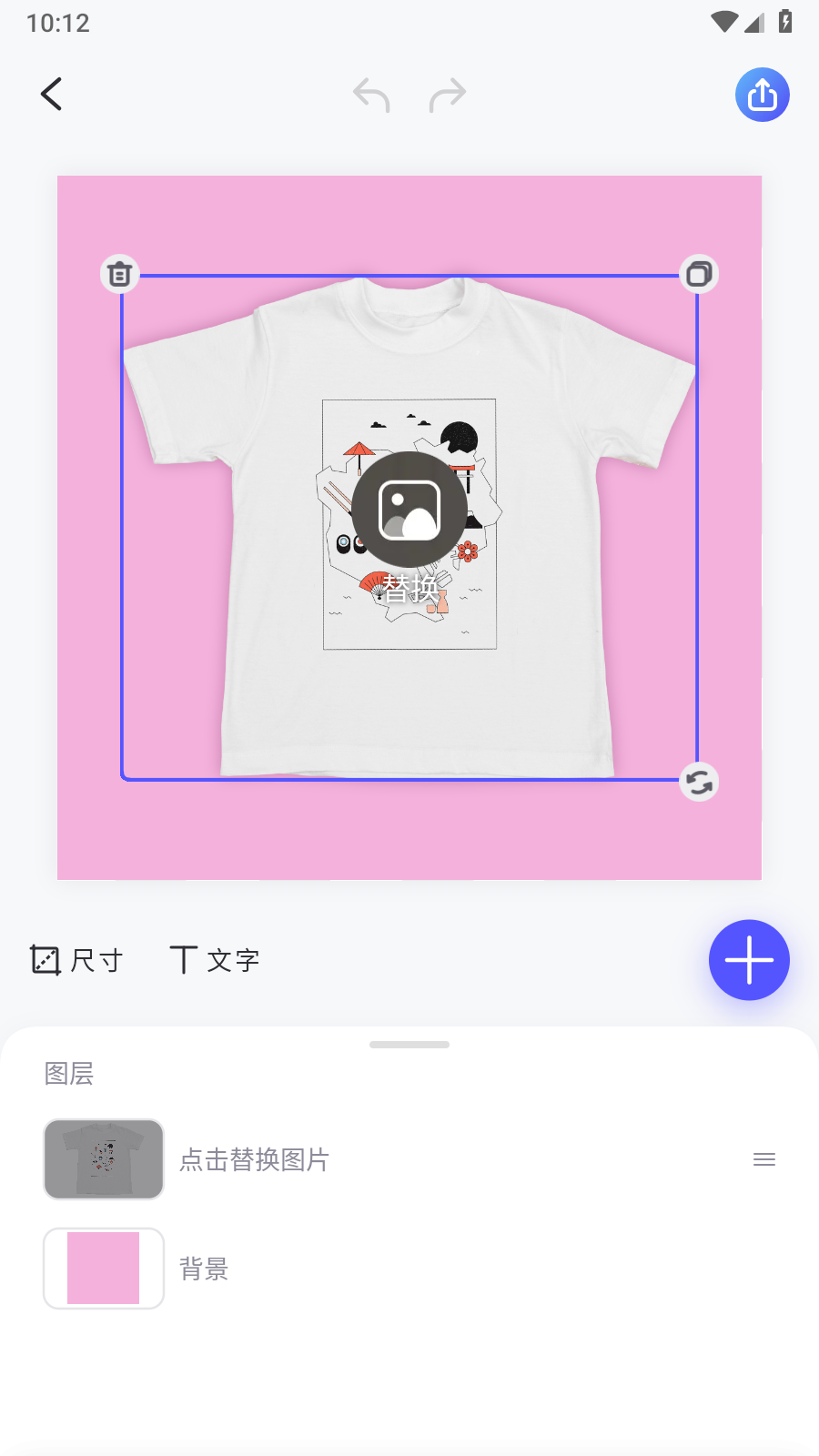The width and height of the screenshot is (819, 1456).
Task: Open the 文字 text tool
Action: 214,959
